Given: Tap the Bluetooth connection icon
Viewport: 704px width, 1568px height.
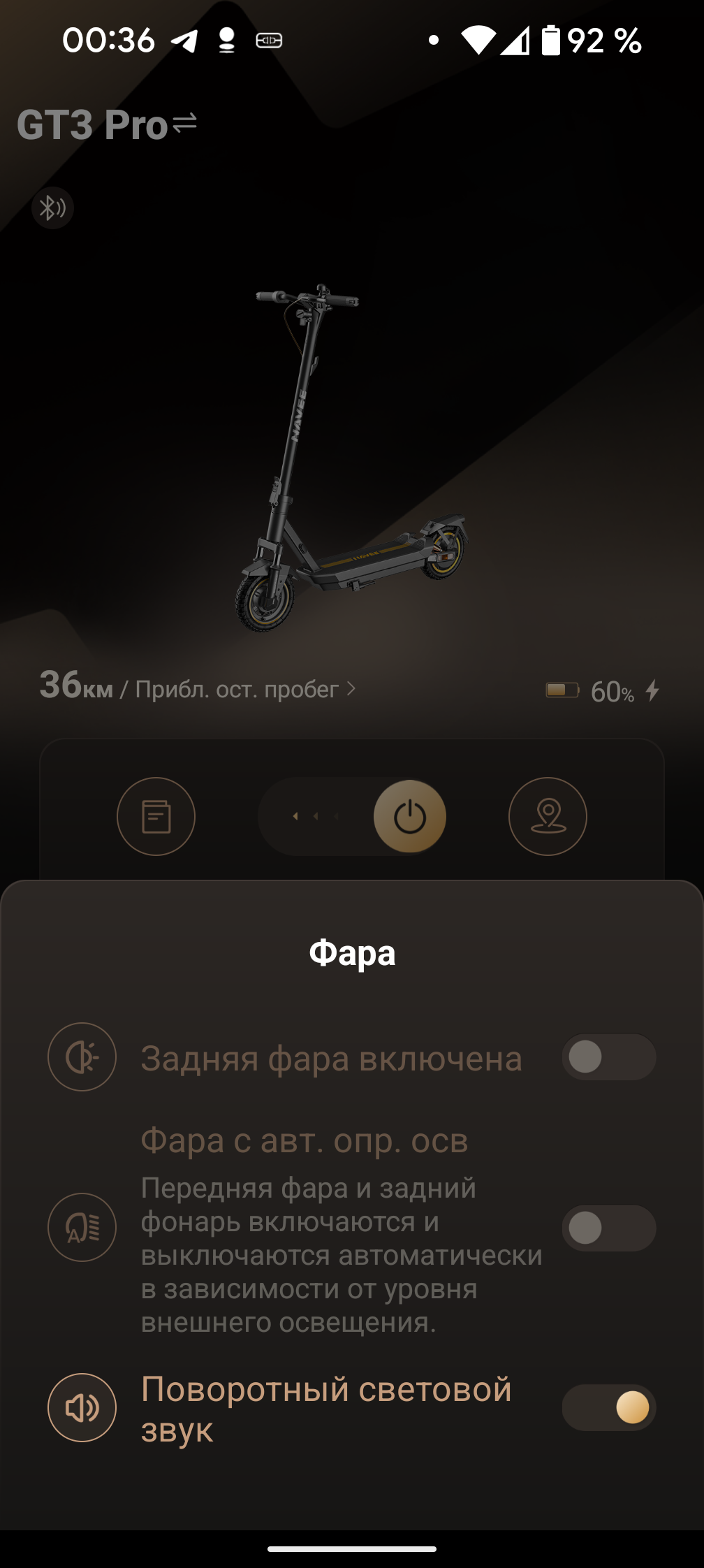Looking at the screenshot, I should click(x=52, y=208).
